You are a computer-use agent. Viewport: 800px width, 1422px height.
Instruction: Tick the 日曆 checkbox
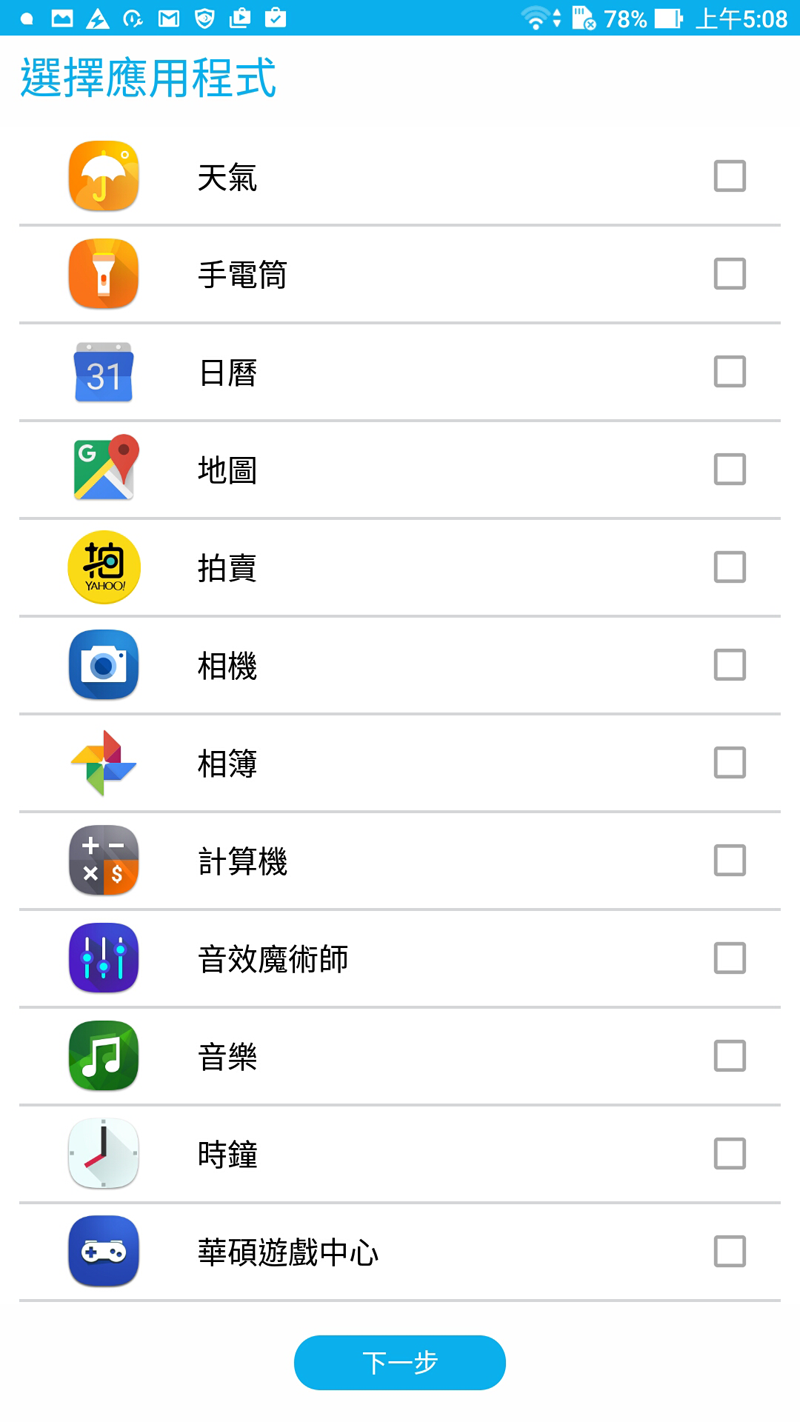point(730,372)
